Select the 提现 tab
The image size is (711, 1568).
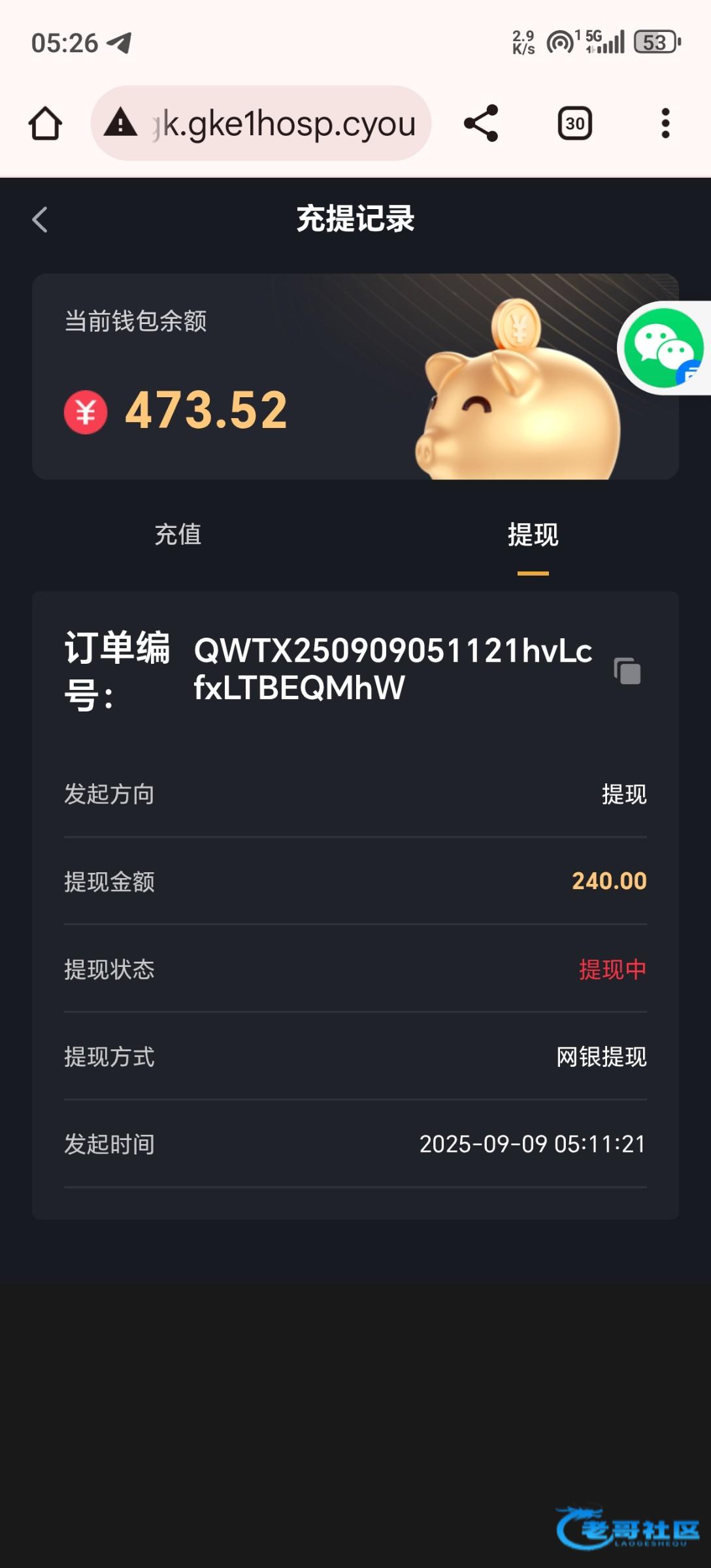coord(533,534)
